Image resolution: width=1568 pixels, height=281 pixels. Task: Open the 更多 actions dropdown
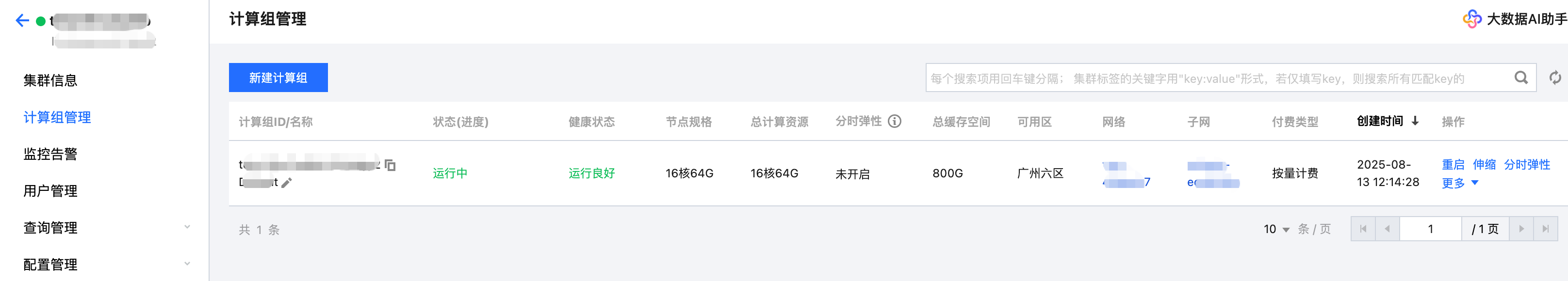tap(1459, 183)
